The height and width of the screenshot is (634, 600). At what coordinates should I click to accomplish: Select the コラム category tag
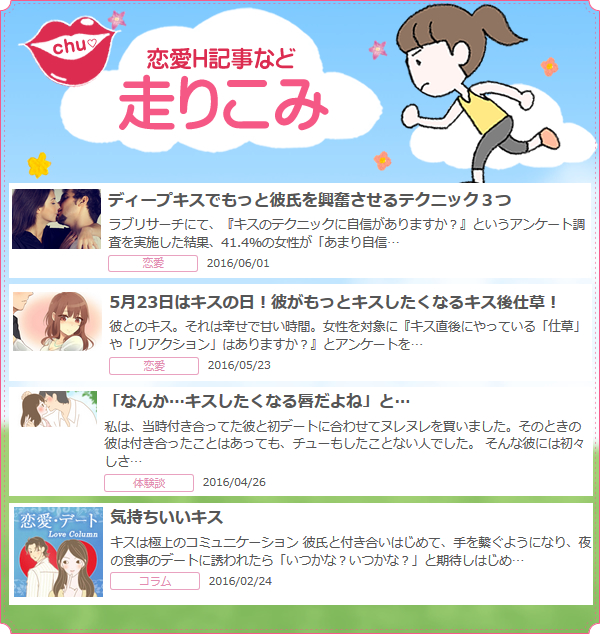coord(154,581)
